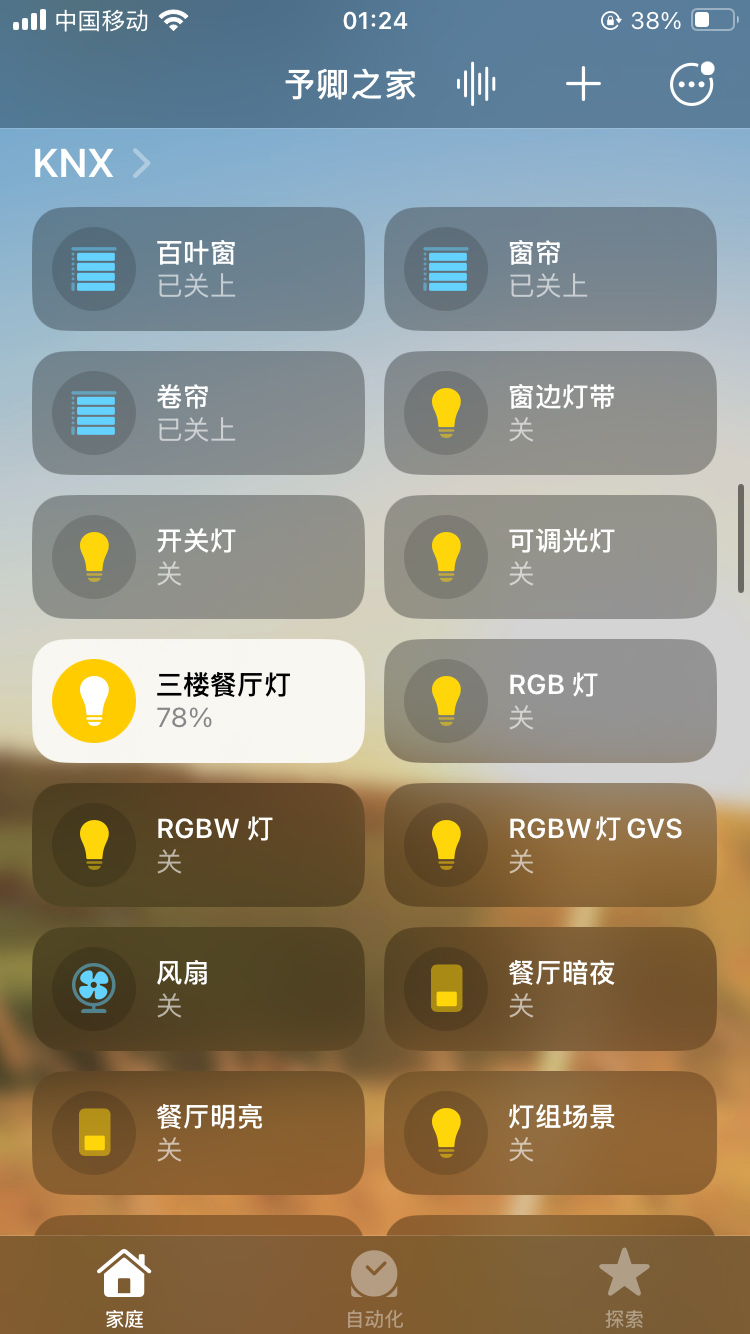Switch to the 自动化 tab
750x1334 pixels.
coord(374,1288)
